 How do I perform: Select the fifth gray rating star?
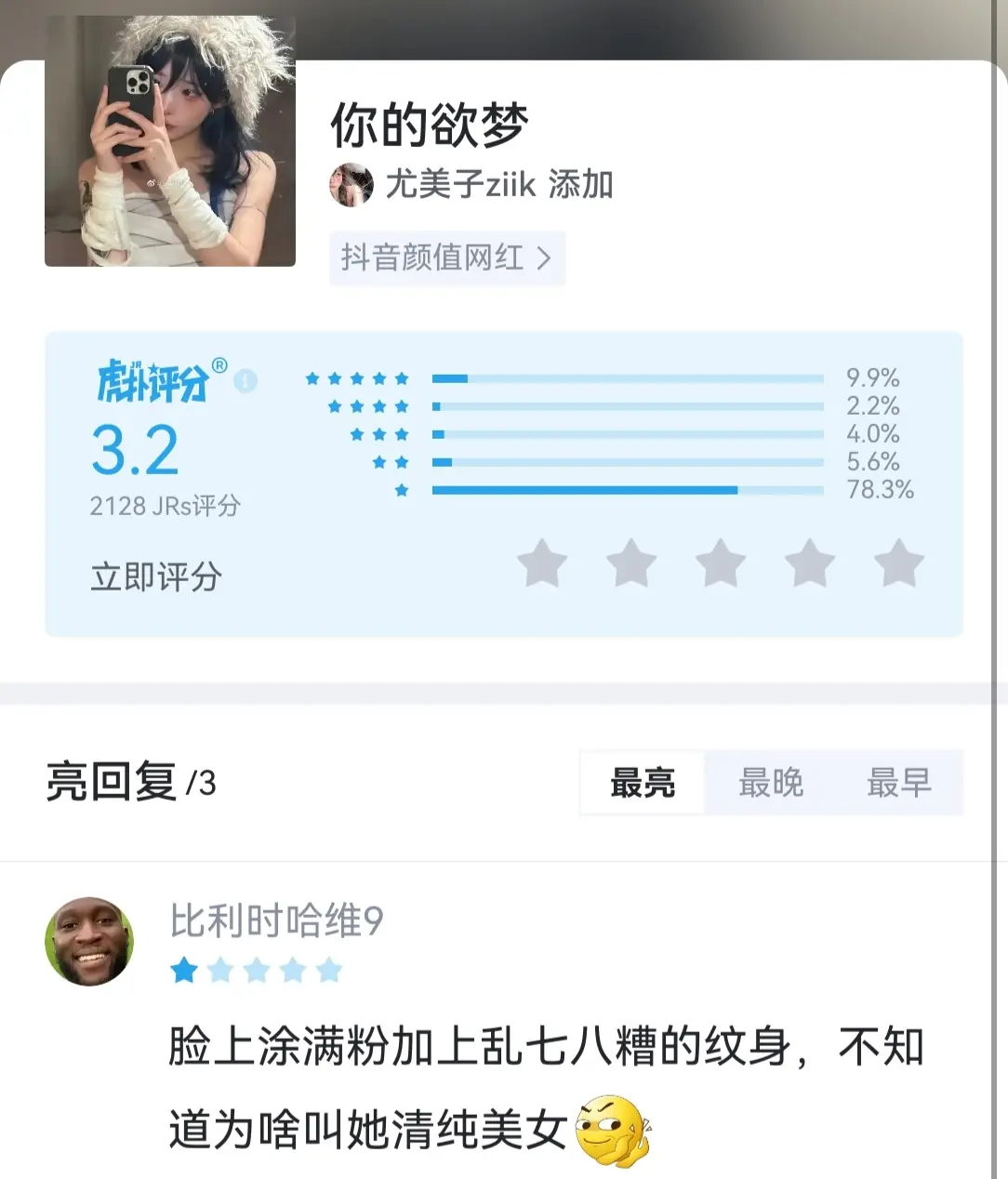[897, 563]
